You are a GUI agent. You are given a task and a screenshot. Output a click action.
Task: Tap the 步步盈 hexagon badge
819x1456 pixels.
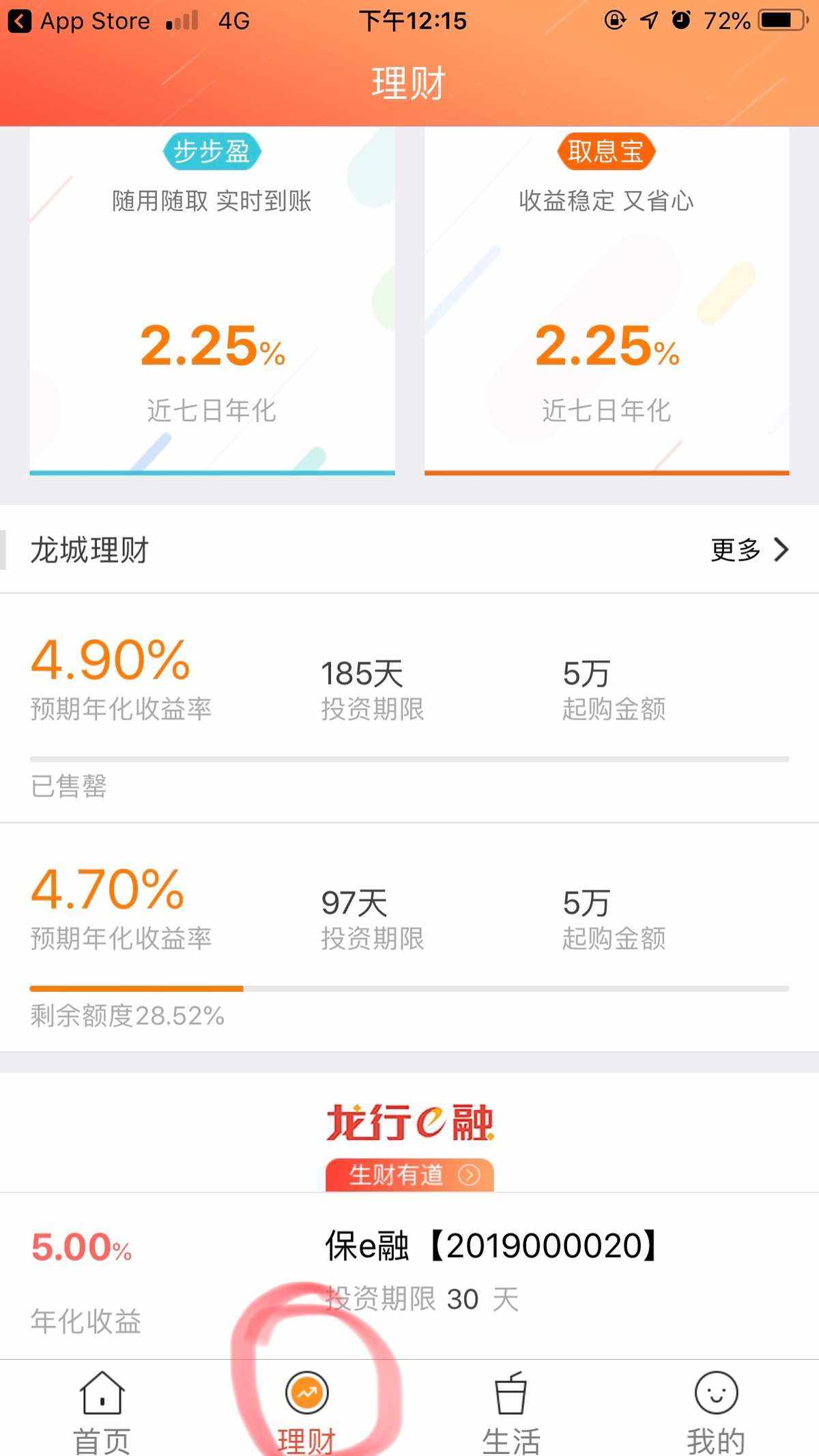(x=213, y=152)
